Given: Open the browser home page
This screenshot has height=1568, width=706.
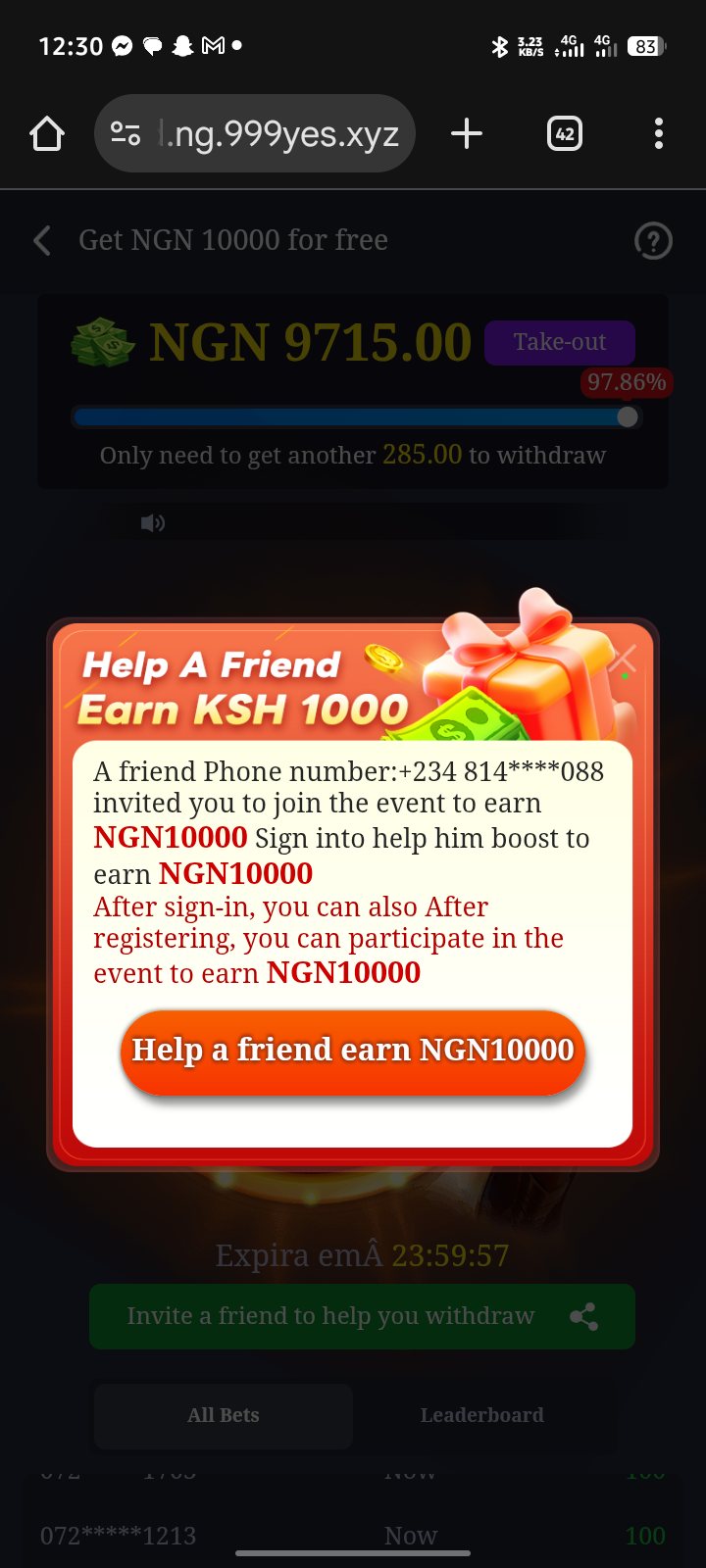Looking at the screenshot, I should coord(47,133).
